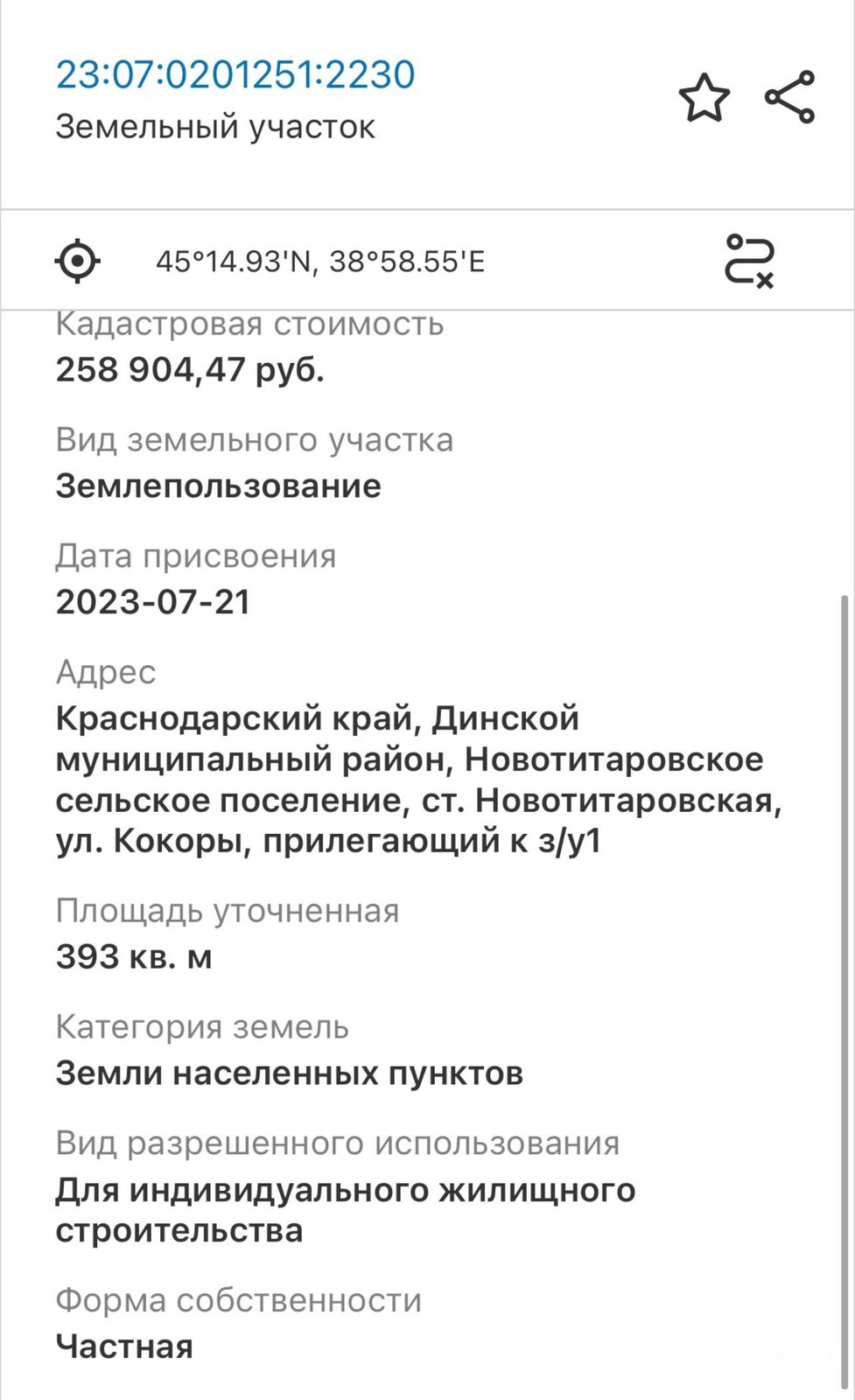Share this land plot info
The height and width of the screenshot is (1400, 855).
tap(789, 97)
